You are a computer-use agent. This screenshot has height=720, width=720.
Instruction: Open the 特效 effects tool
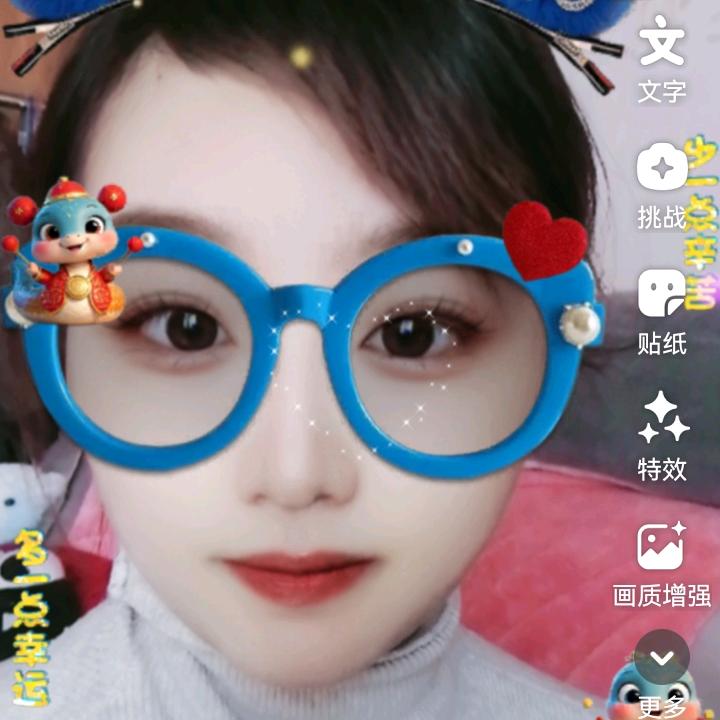click(663, 418)
